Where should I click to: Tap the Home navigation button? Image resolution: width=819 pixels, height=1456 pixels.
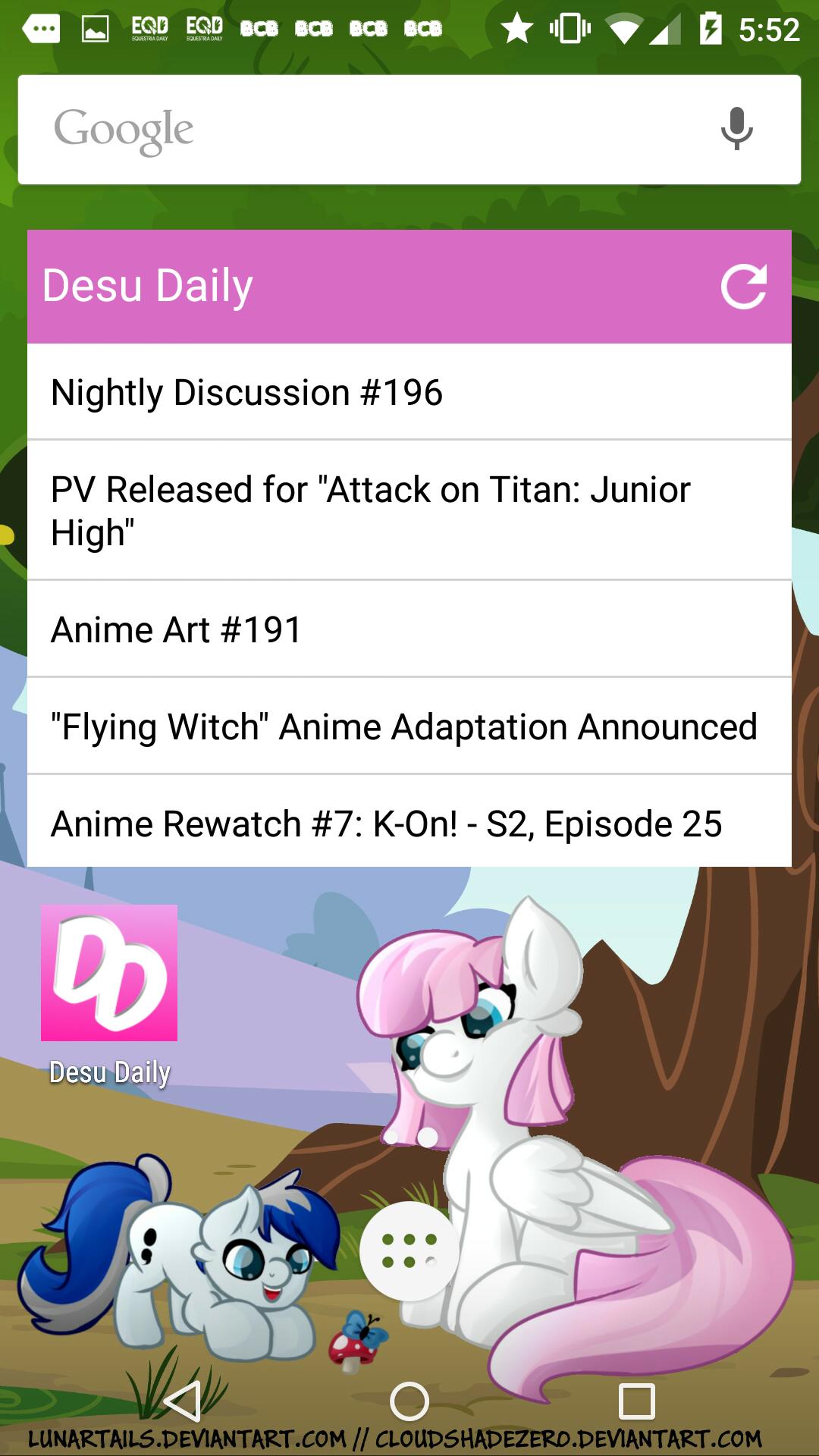click(x=409, y=1399)
